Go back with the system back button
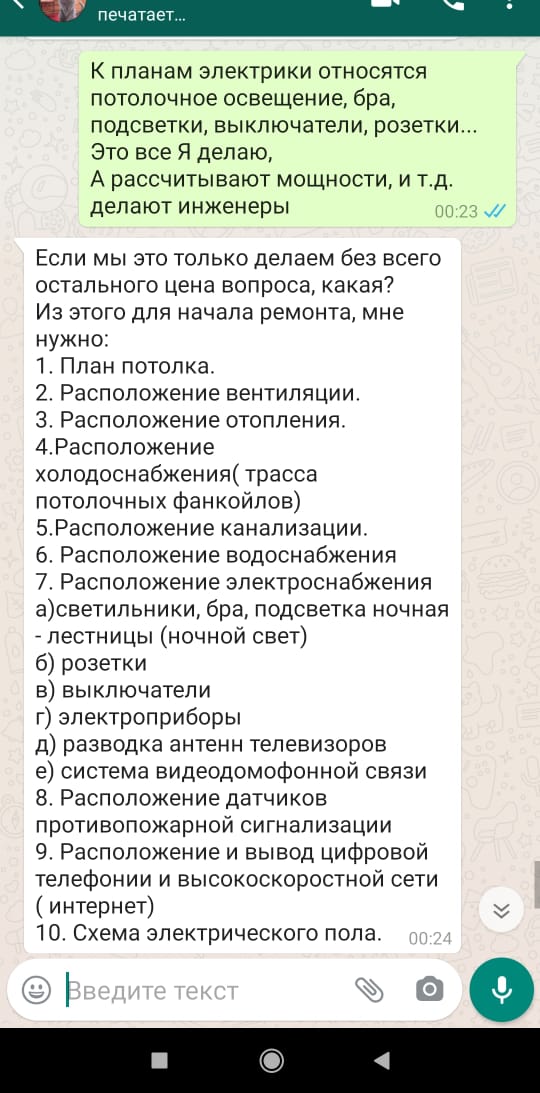 coord(382,1060)
